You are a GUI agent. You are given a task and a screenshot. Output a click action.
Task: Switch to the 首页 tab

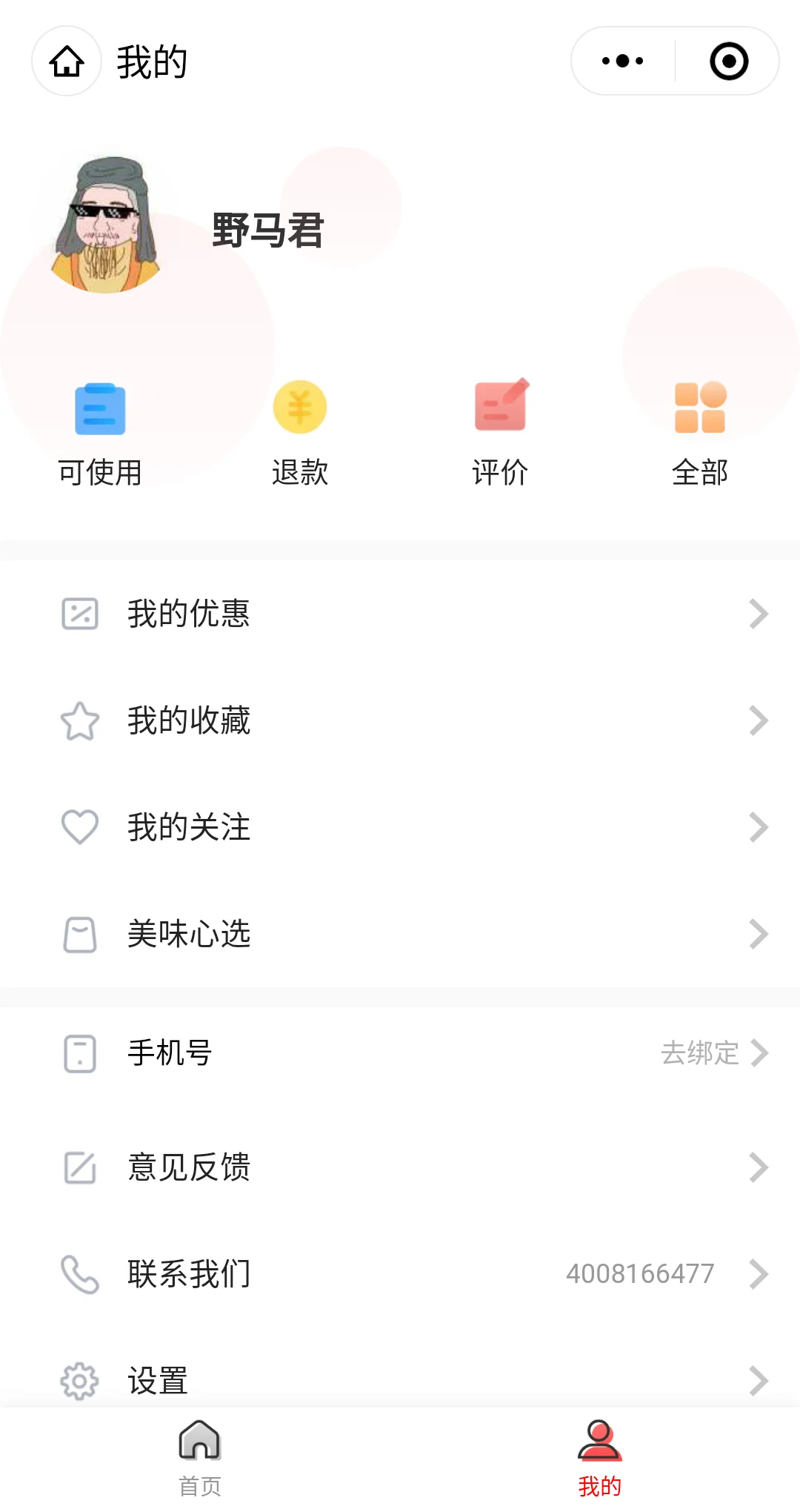[x=200, y=1458]
